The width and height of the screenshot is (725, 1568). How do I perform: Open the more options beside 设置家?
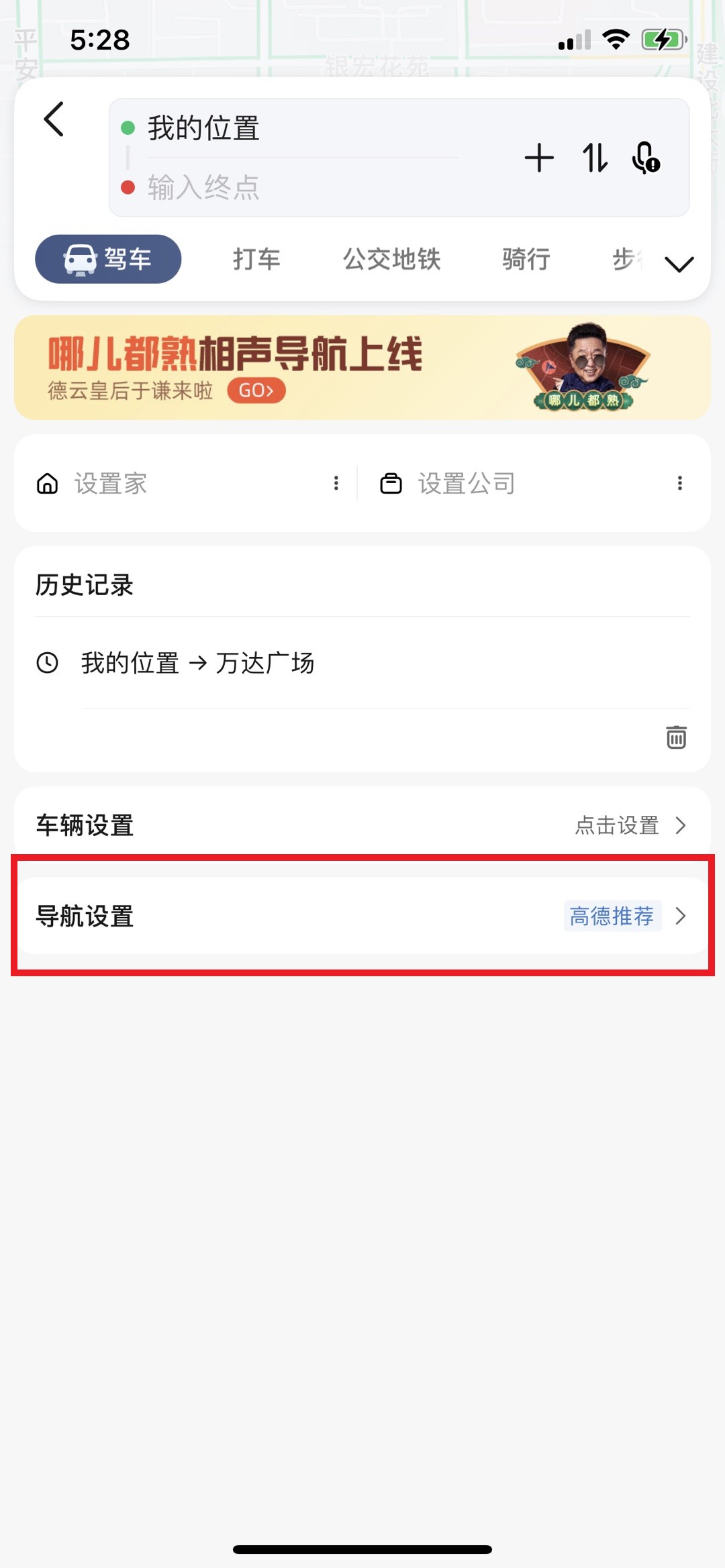tap(336, 483)
